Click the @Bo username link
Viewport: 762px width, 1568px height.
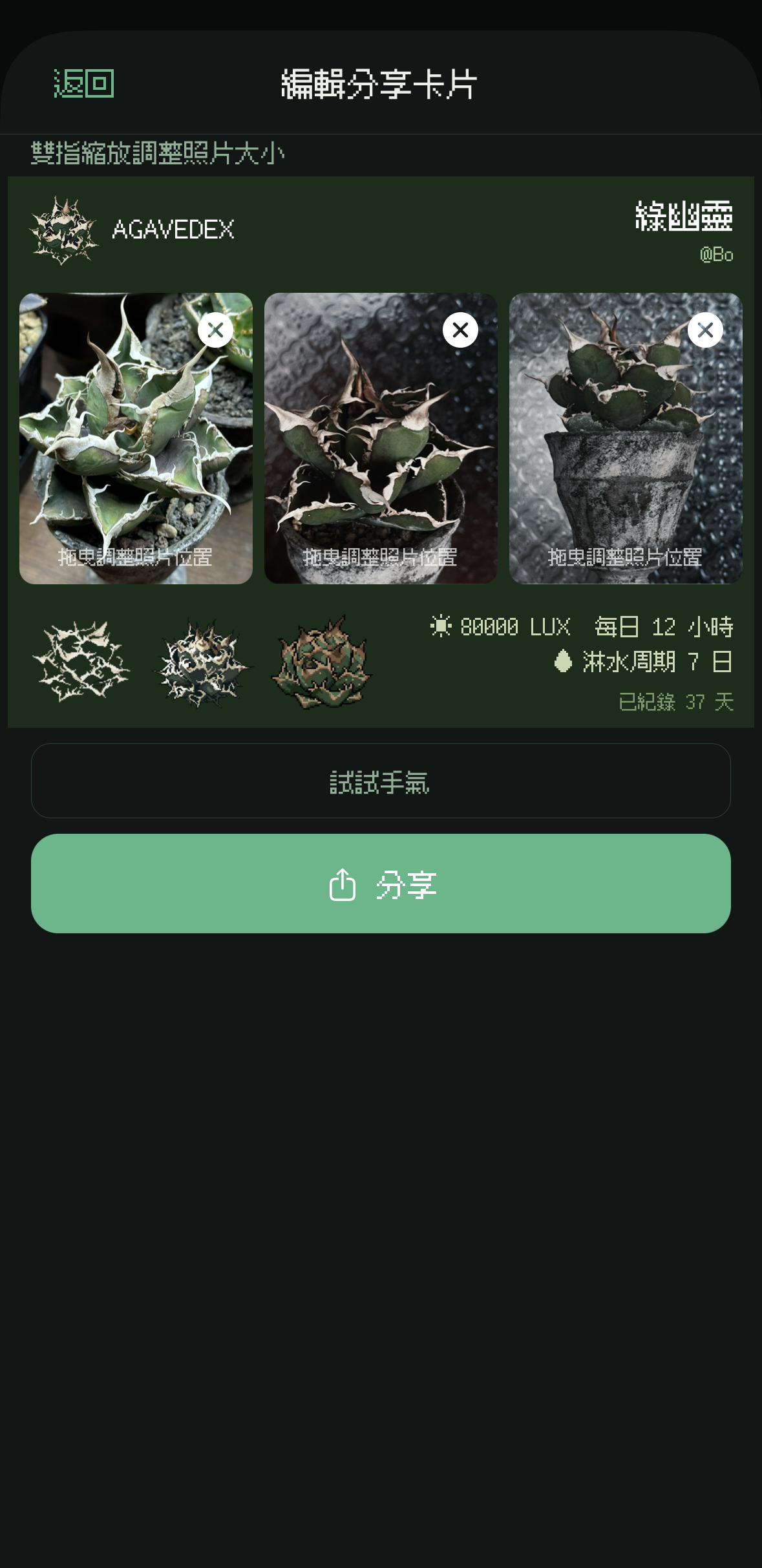[x=716, y=253]
